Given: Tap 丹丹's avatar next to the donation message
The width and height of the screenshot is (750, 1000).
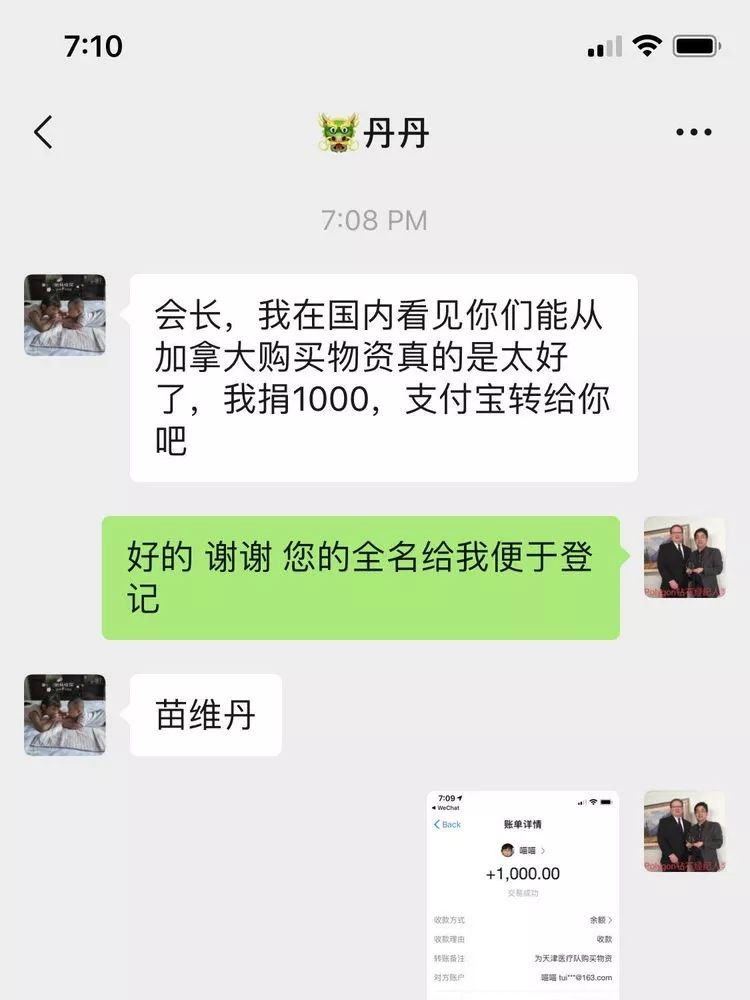Looking at the screenshot, I should 65,315.
